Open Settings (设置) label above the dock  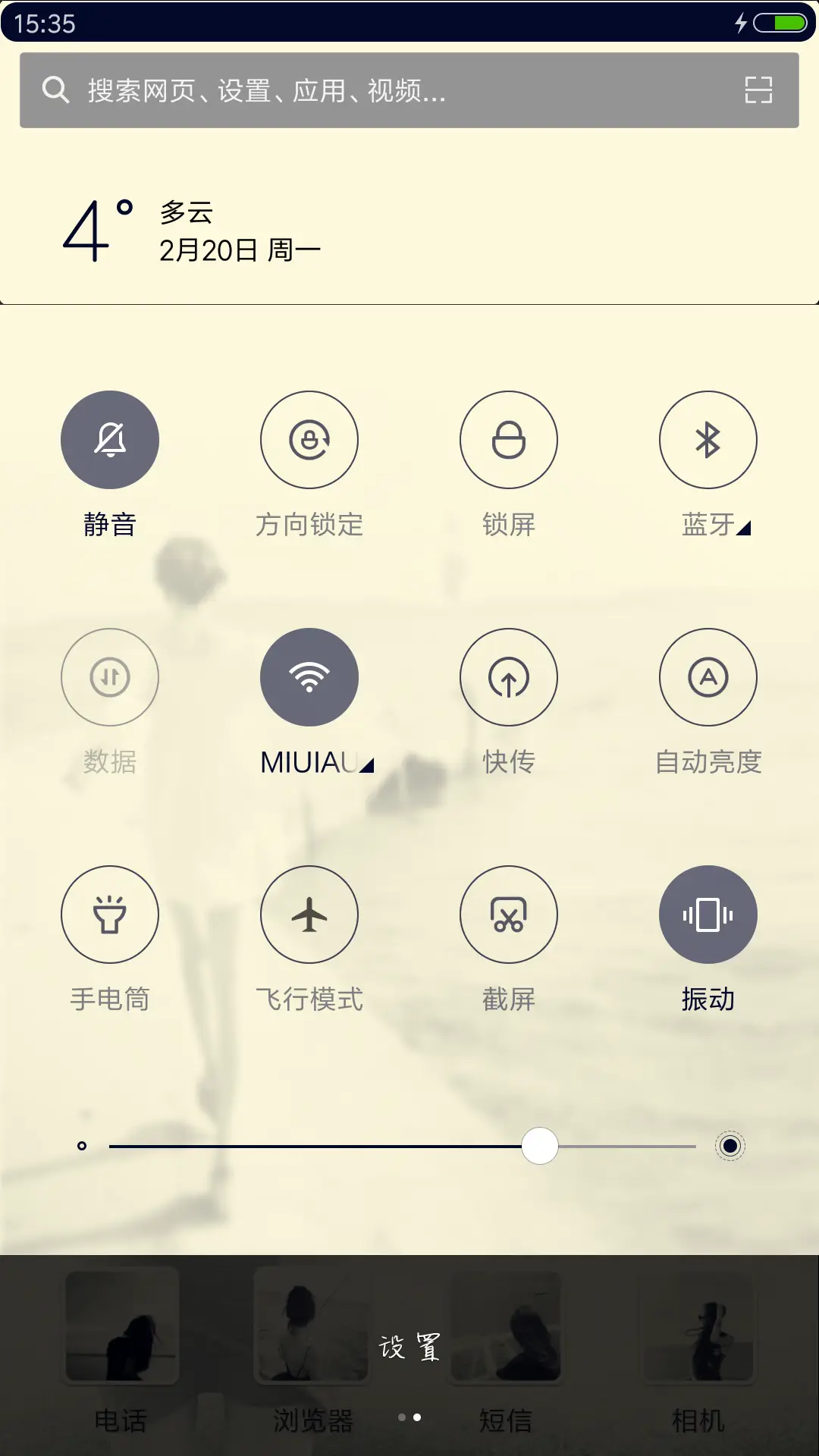click(x=409, y=1342)
